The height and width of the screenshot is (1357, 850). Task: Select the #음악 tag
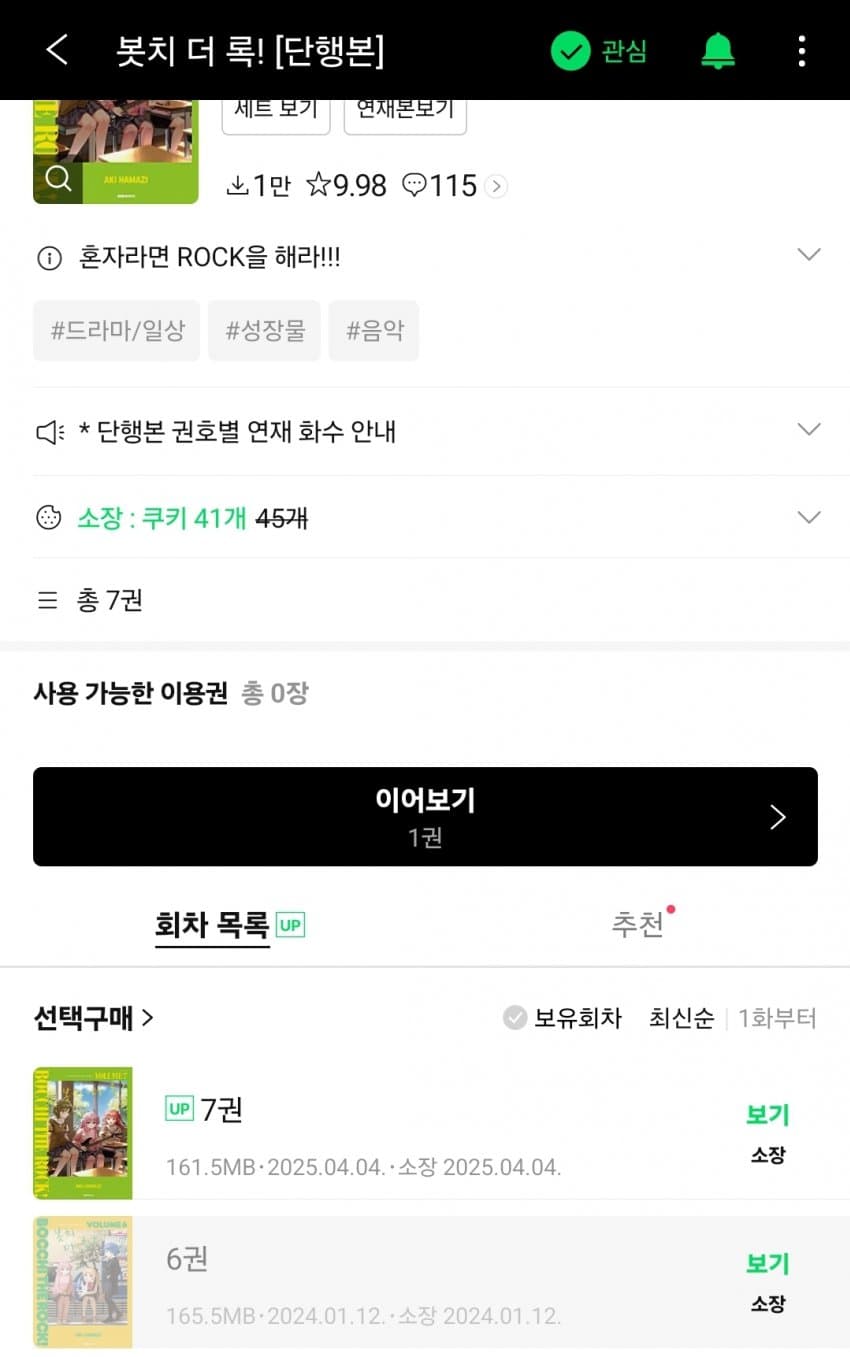click(374, 331)
